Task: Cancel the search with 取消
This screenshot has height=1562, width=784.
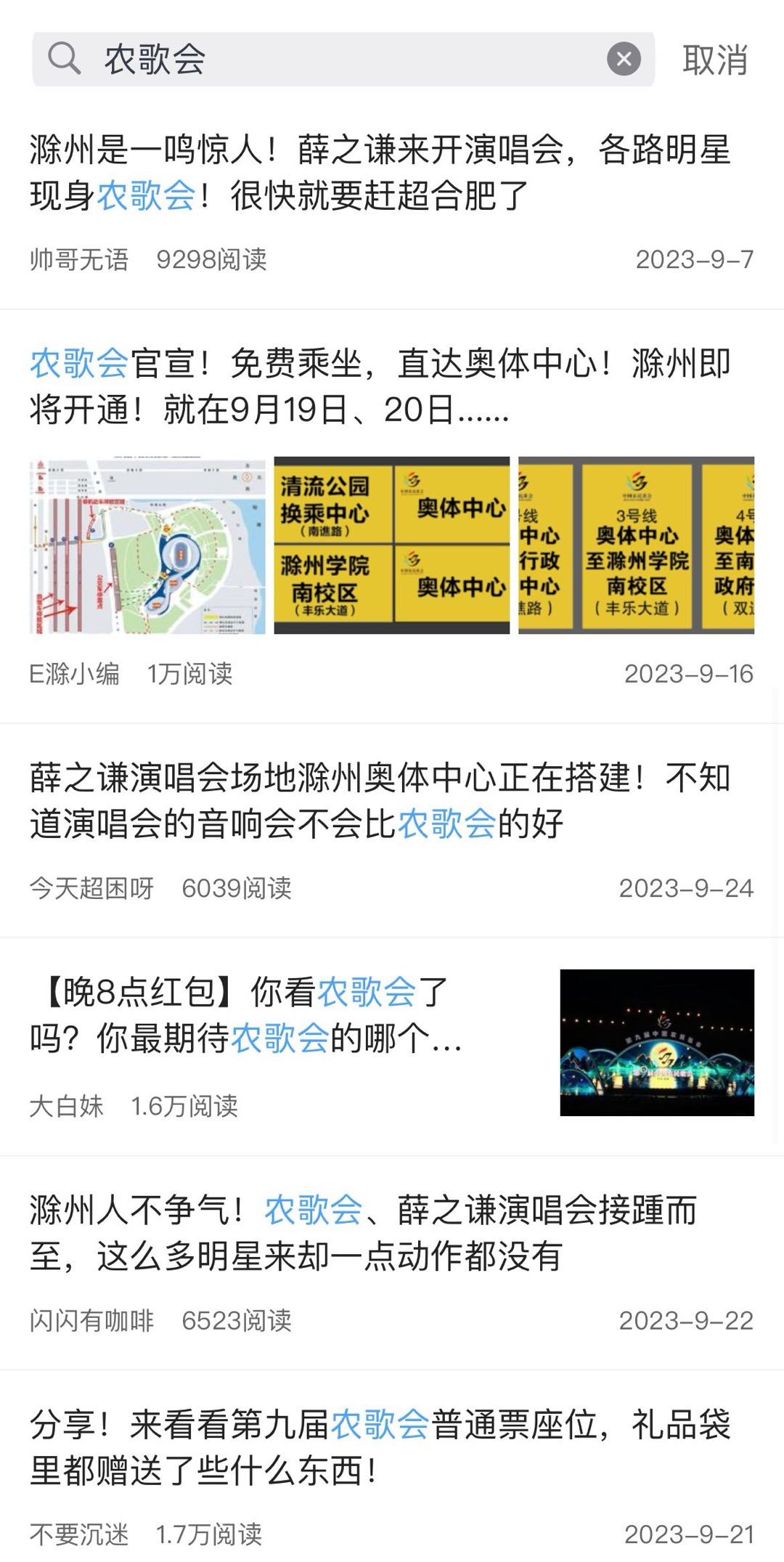Action: 715,60
